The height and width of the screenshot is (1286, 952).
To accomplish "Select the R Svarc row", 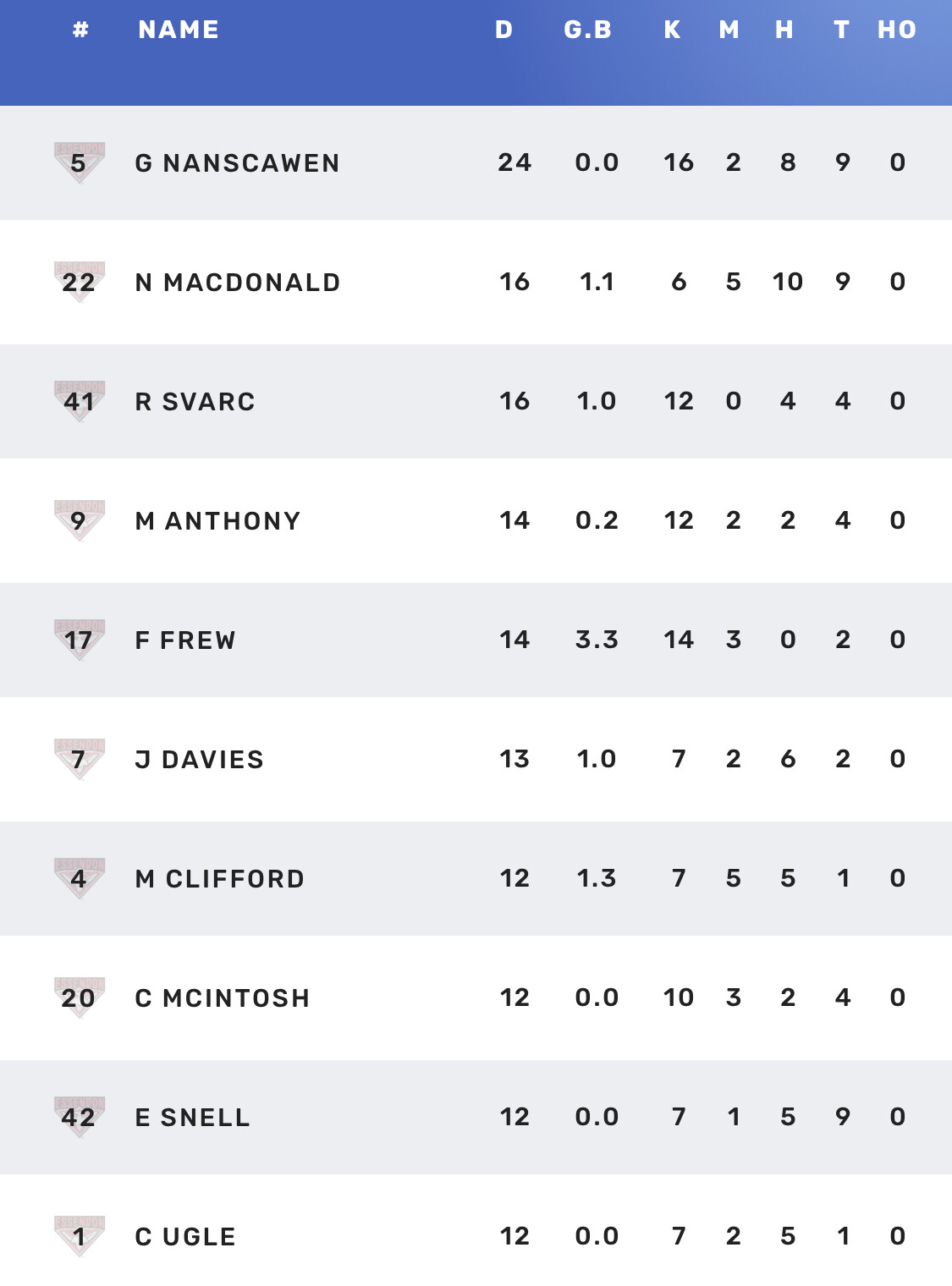I will (x=195, y=401).
